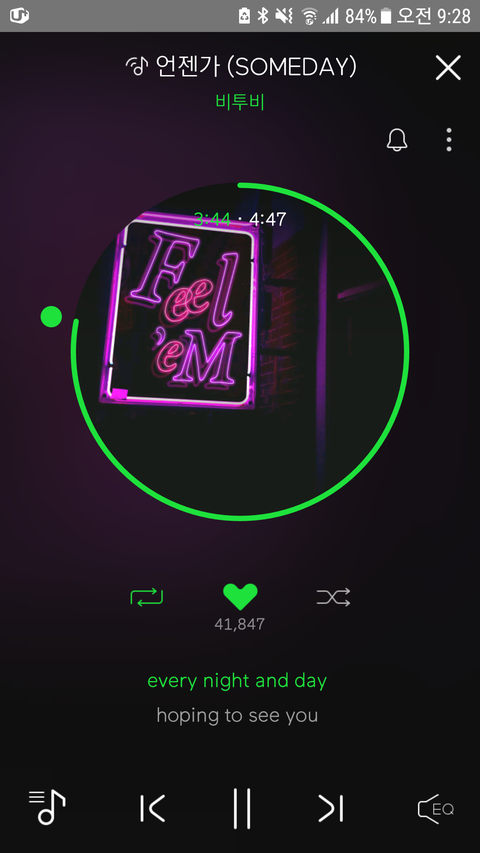Toggle the repeat mode

point(146,597)
